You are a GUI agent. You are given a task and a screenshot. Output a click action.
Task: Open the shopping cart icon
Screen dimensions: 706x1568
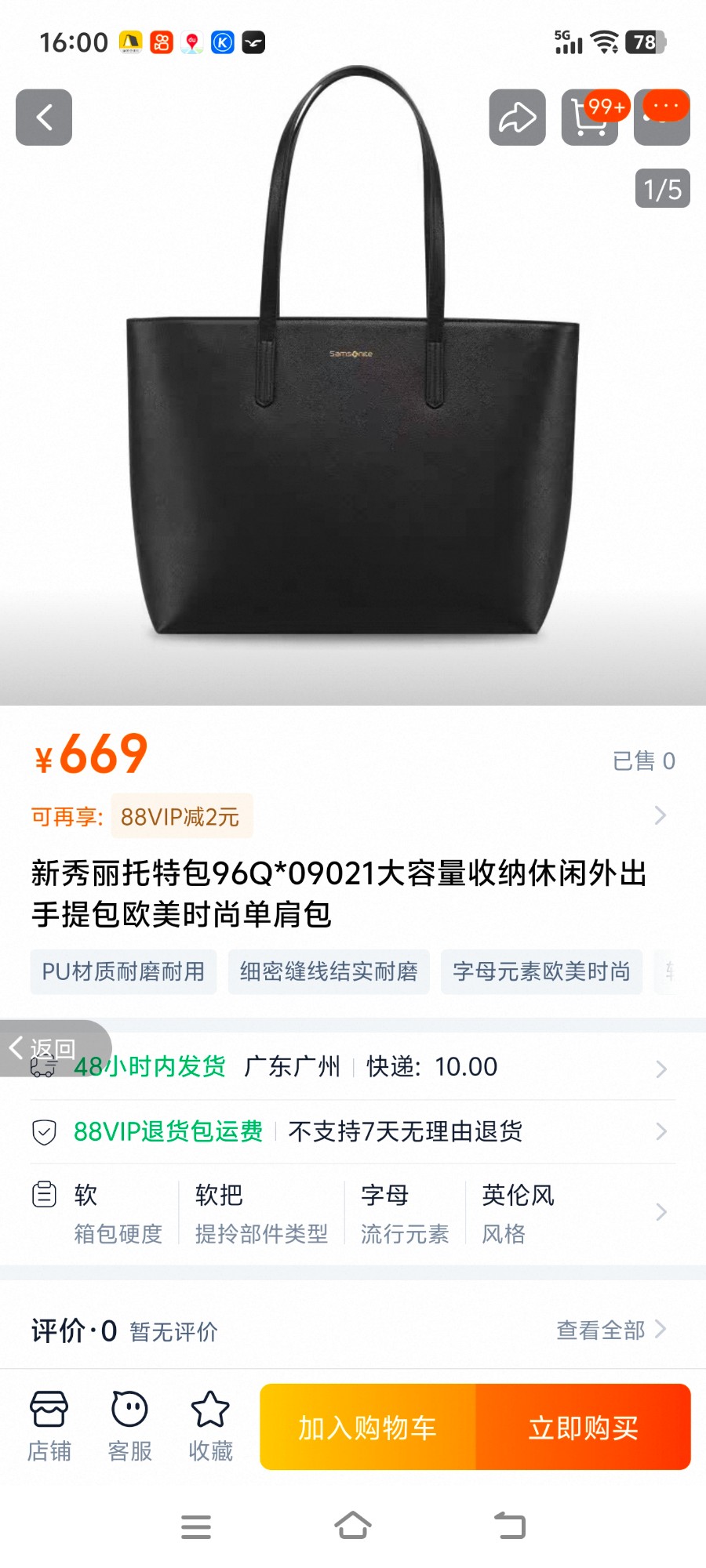[589, 118]
